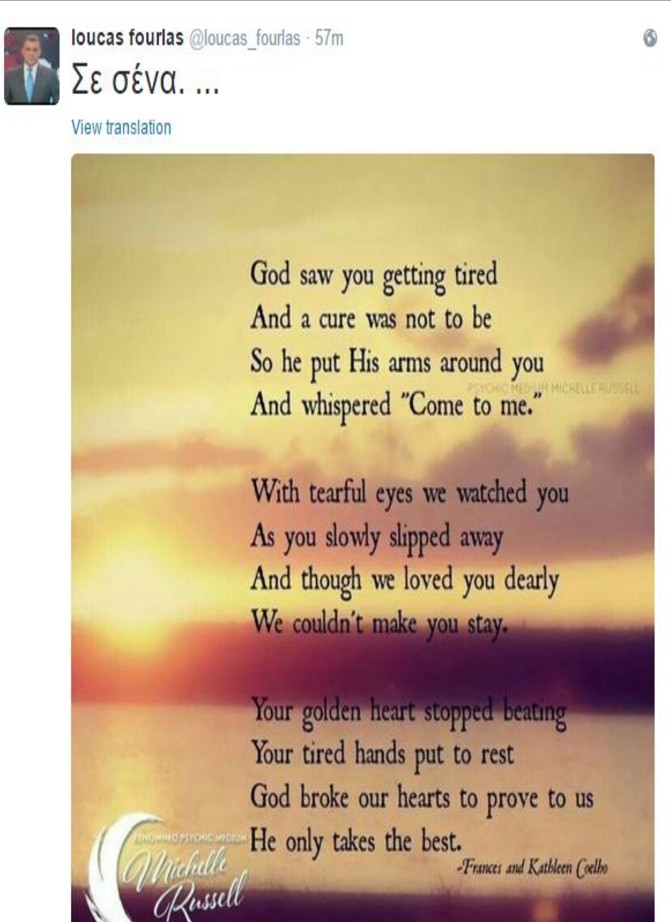This screenshot has height=922, width=671.
Task: Open the tweet's 57m timestamp
Action: [x=329, y=38]
